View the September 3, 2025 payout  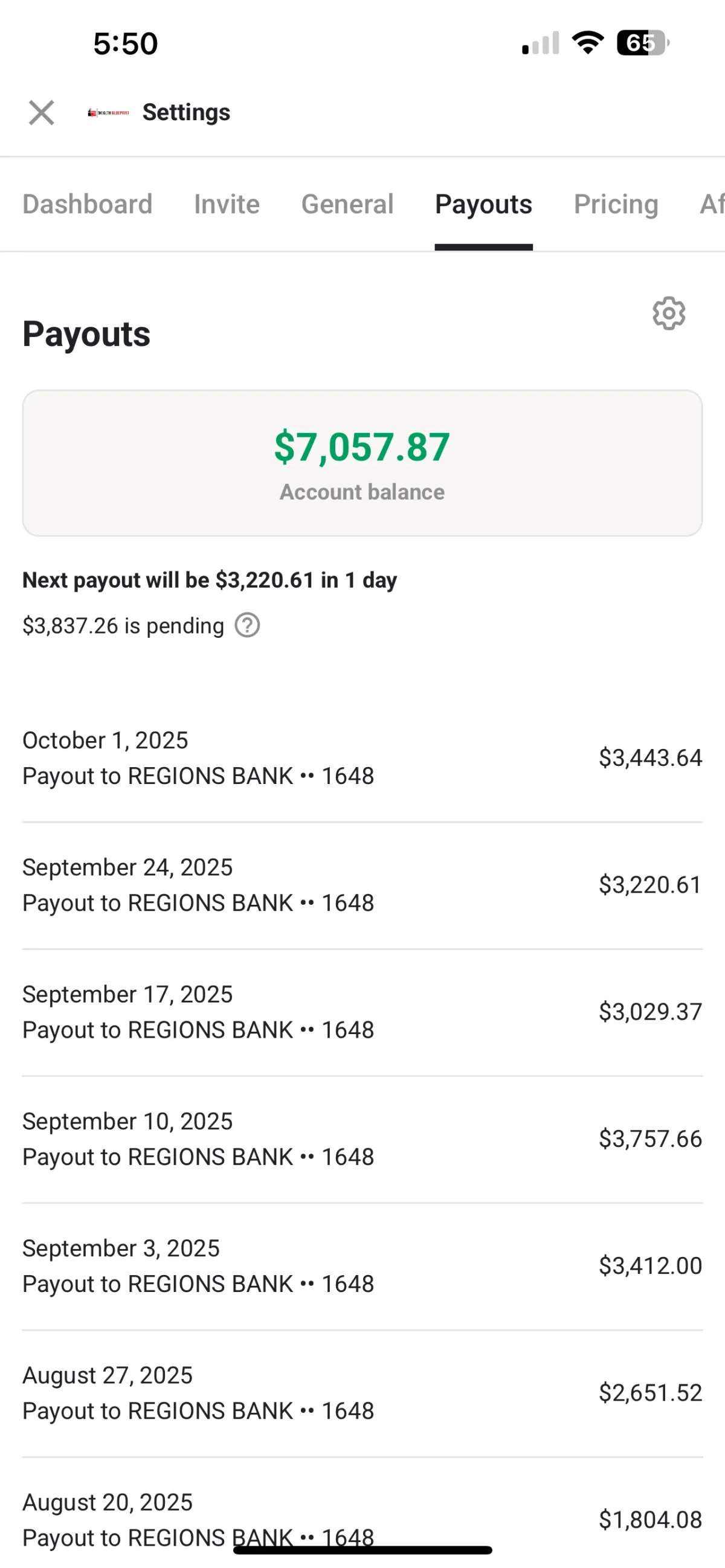pos(362,1265)
